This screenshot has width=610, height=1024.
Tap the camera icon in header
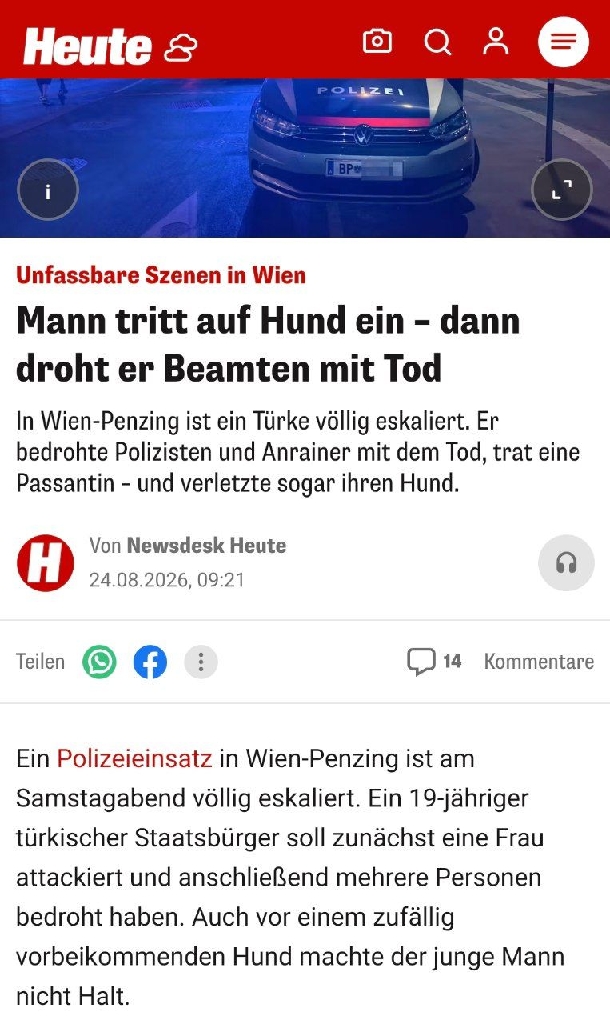377,42
